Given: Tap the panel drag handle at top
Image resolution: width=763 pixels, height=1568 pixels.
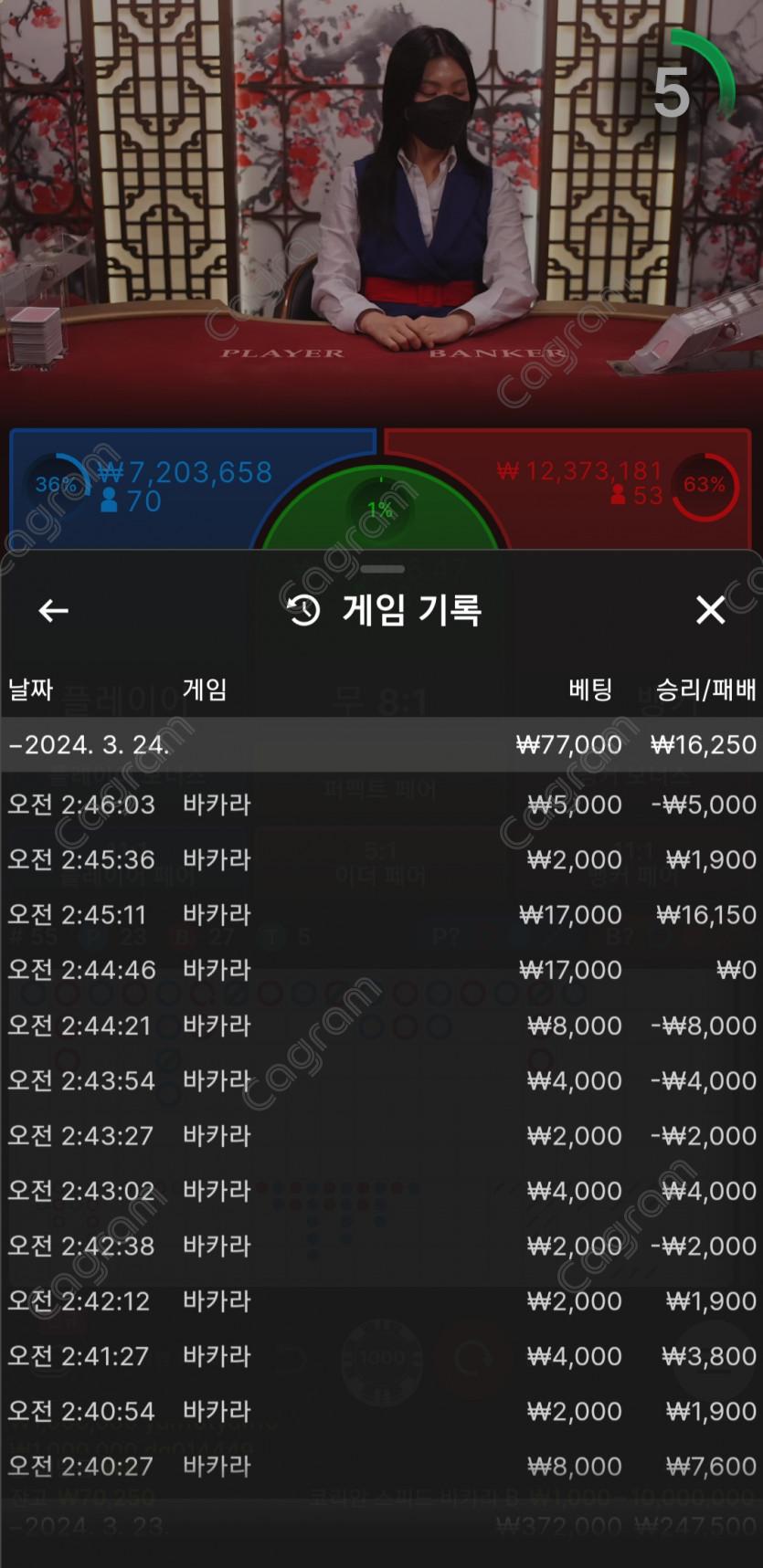Looking at the screenshot, I should tap(382, 569).
